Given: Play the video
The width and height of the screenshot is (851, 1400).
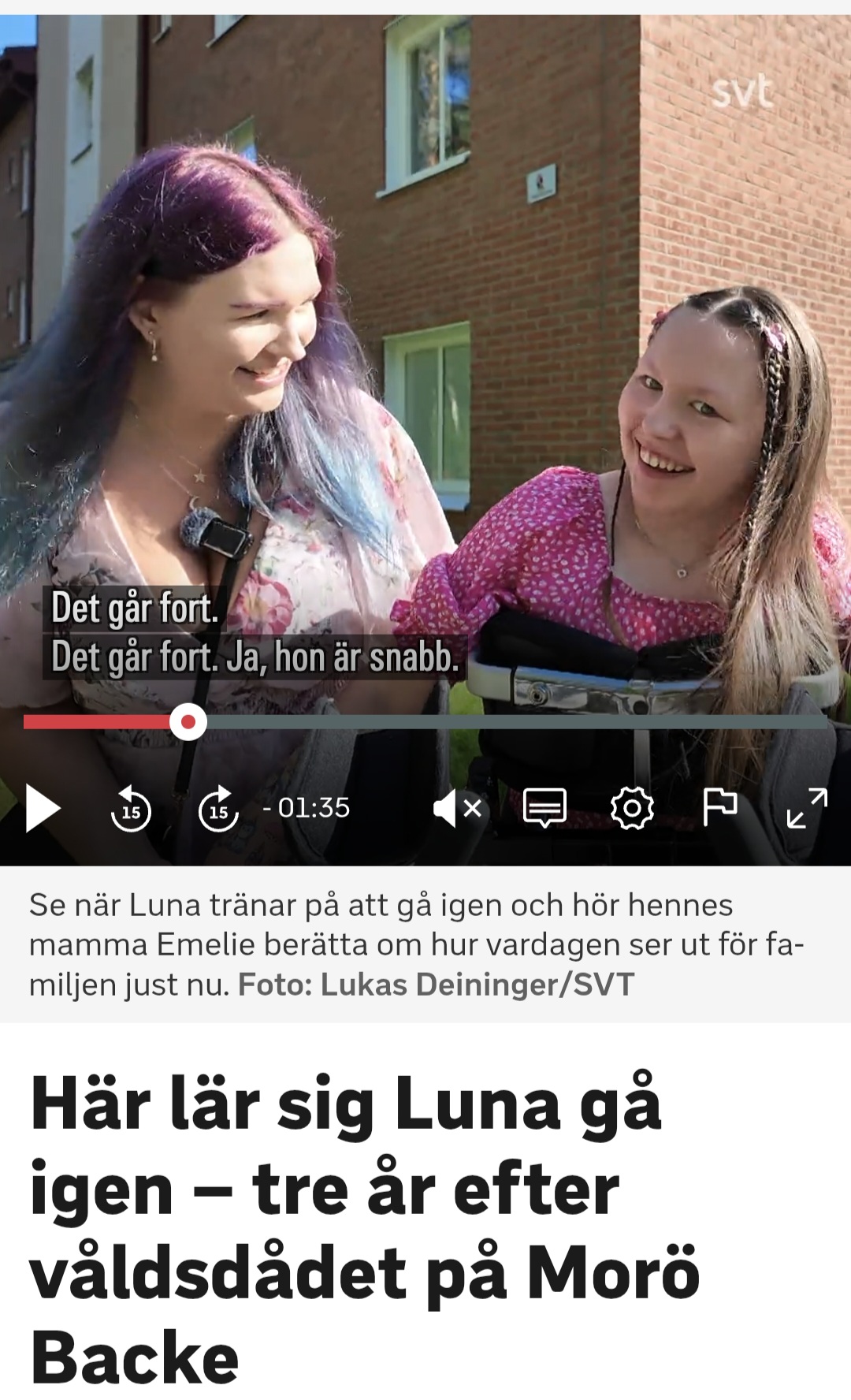Looking at the screenshot, I should pyautogui.click(x=43, y=808).
